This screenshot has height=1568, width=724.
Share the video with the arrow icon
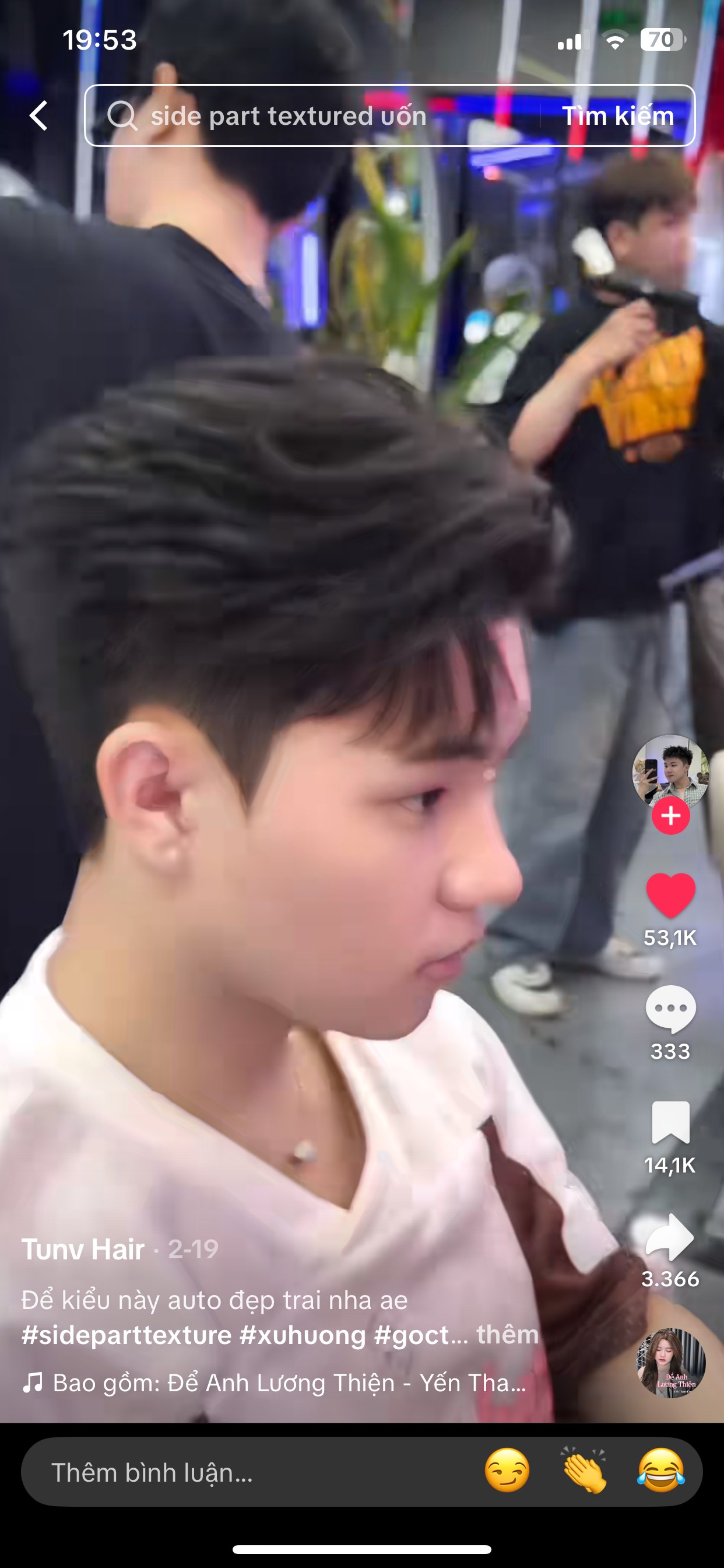click(670, 1236)
